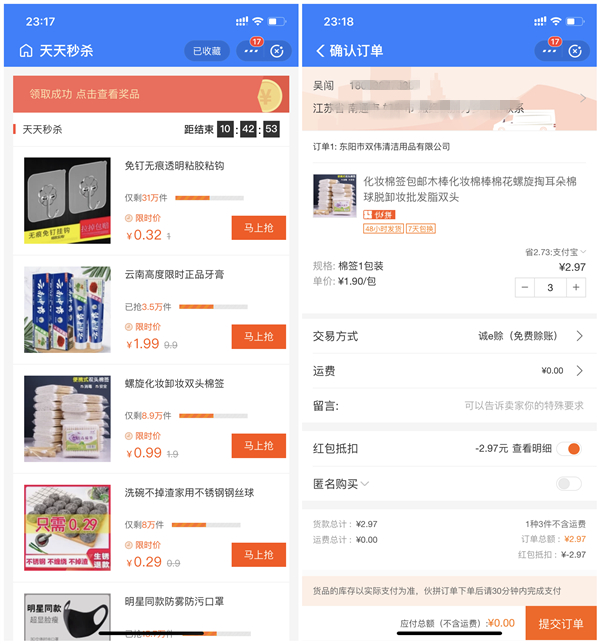Decrease the order quantity by one
Image resolution: width=600 pixels, height=644 pixels.
[526, 287]
